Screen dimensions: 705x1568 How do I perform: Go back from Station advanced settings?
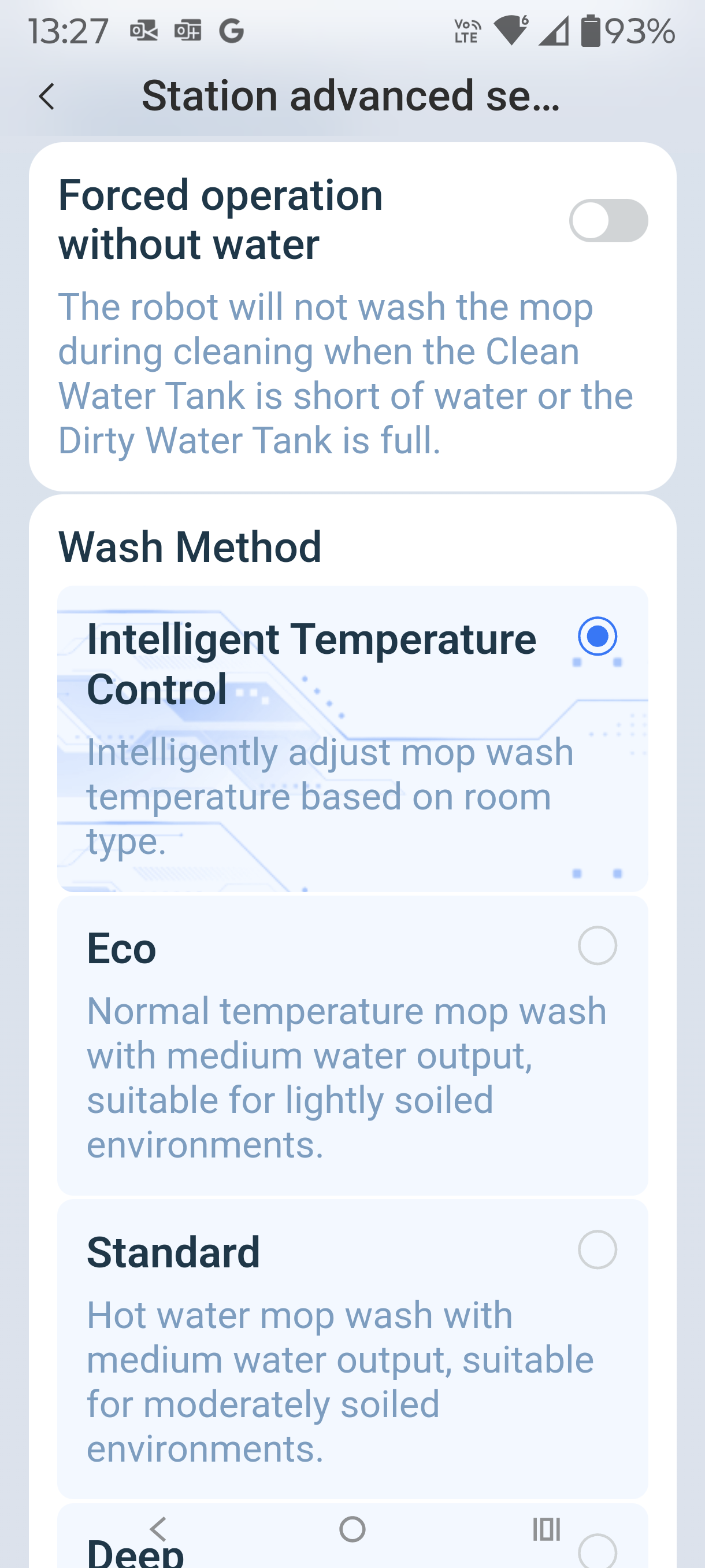(x=47, y=97)
